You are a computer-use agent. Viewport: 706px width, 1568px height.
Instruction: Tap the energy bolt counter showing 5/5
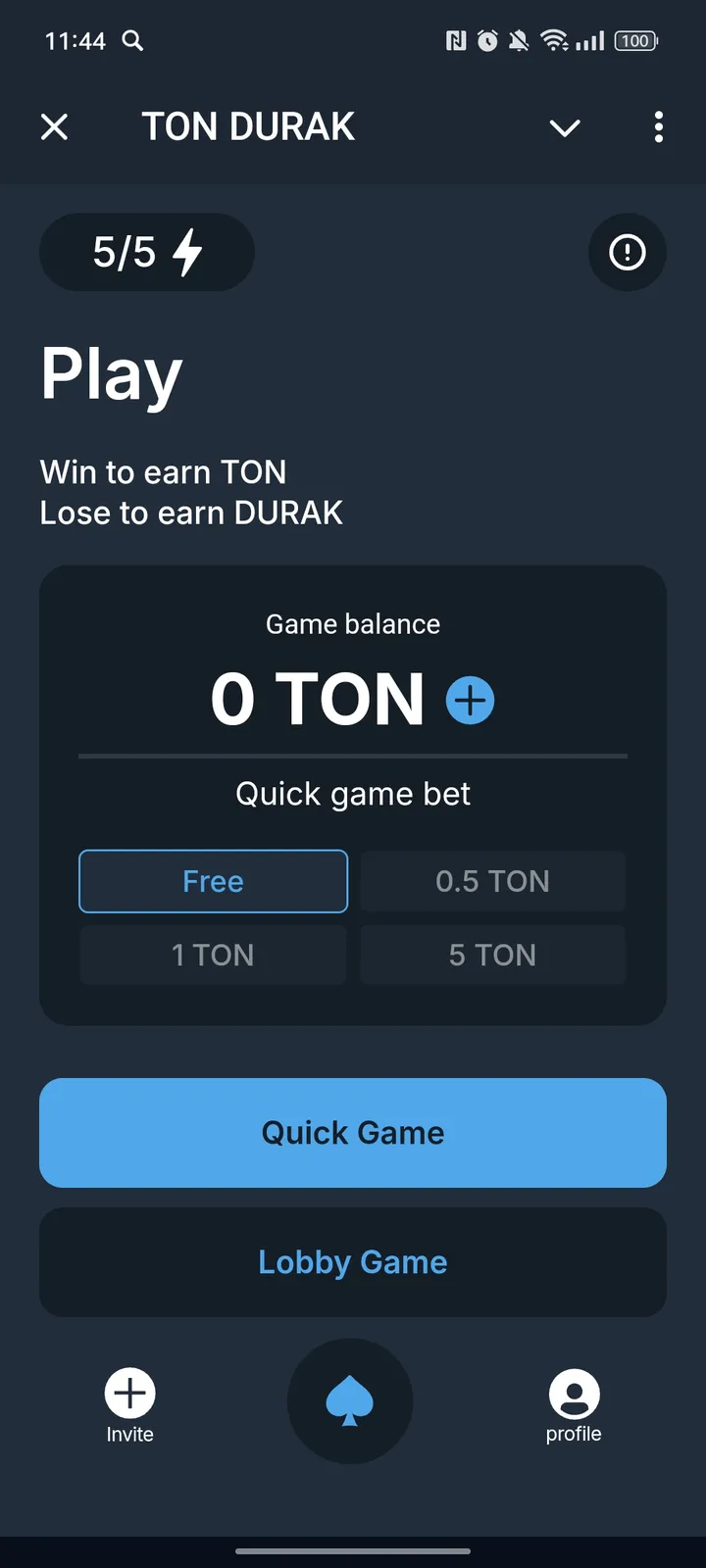point(146,253)
